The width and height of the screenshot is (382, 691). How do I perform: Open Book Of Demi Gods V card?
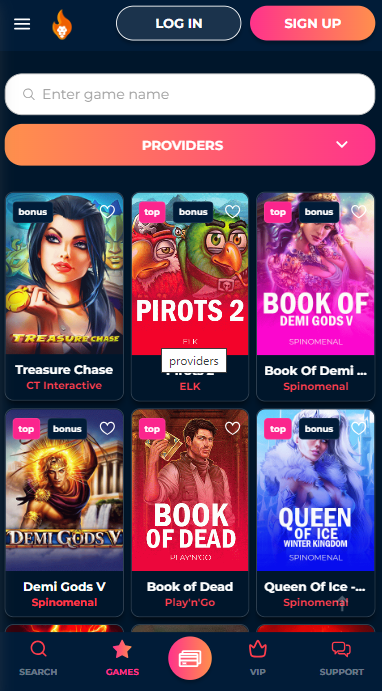tap(315, 296)
